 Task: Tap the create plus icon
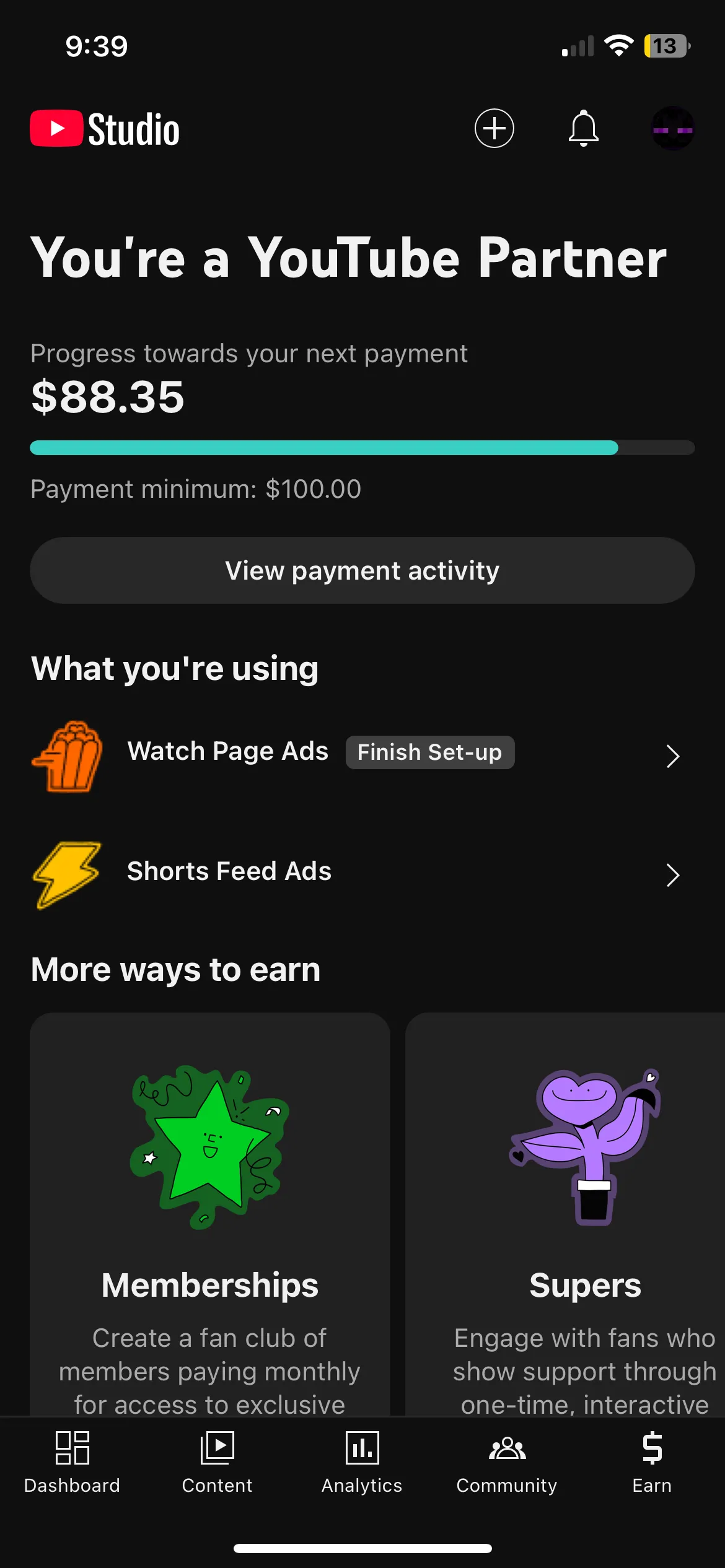[494, 129]
